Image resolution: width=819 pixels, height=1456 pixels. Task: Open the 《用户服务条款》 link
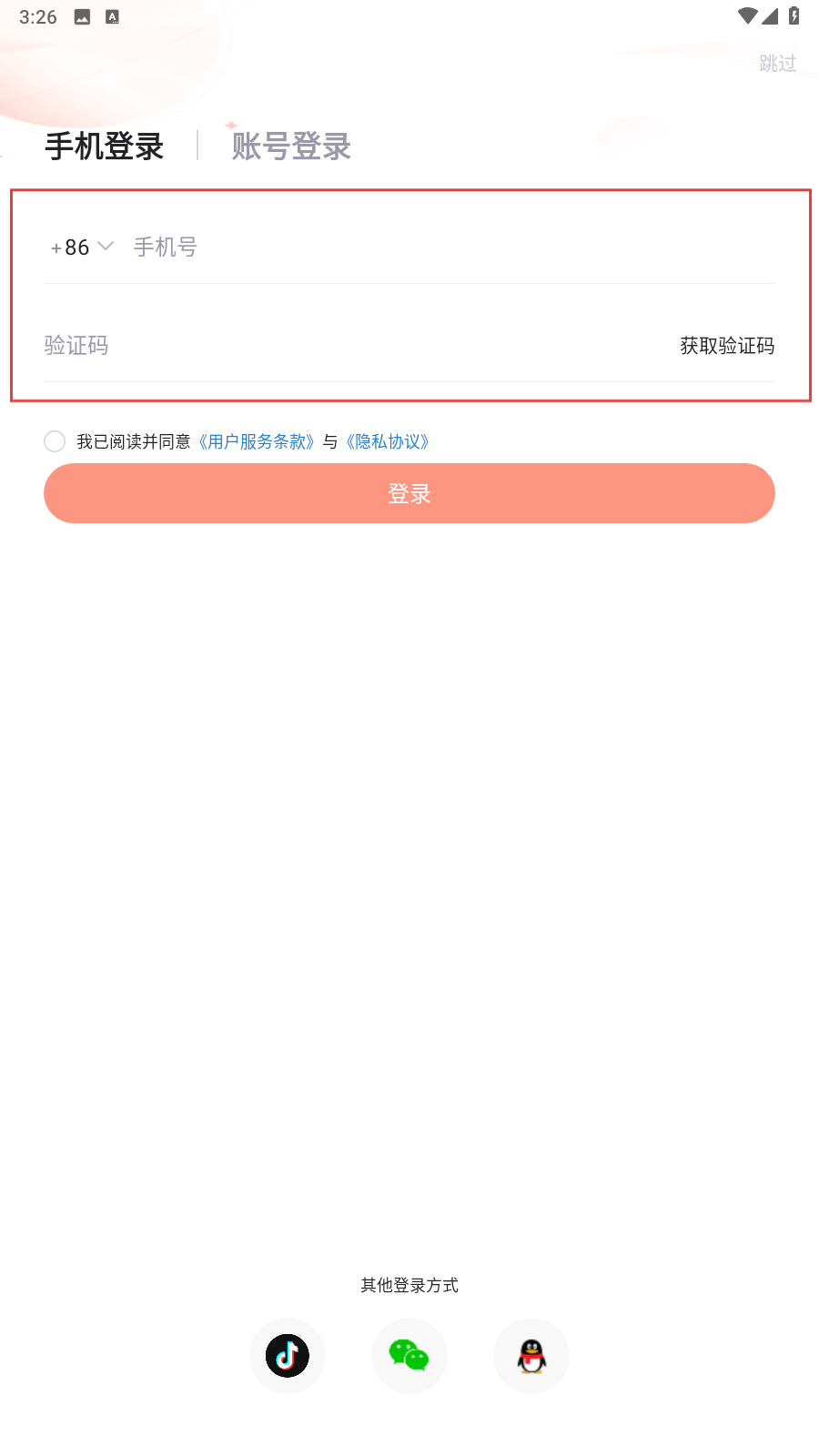point(257,442)
